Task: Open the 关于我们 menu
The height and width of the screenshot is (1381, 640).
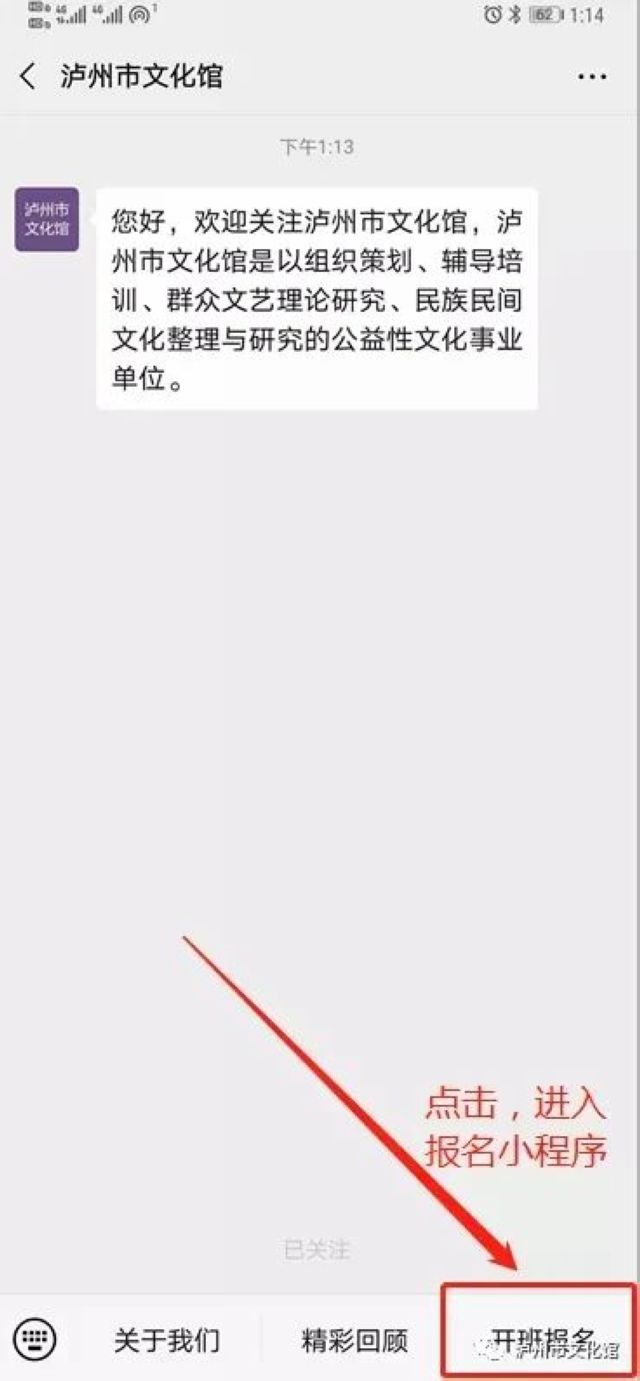Action: coord(167,1339)
